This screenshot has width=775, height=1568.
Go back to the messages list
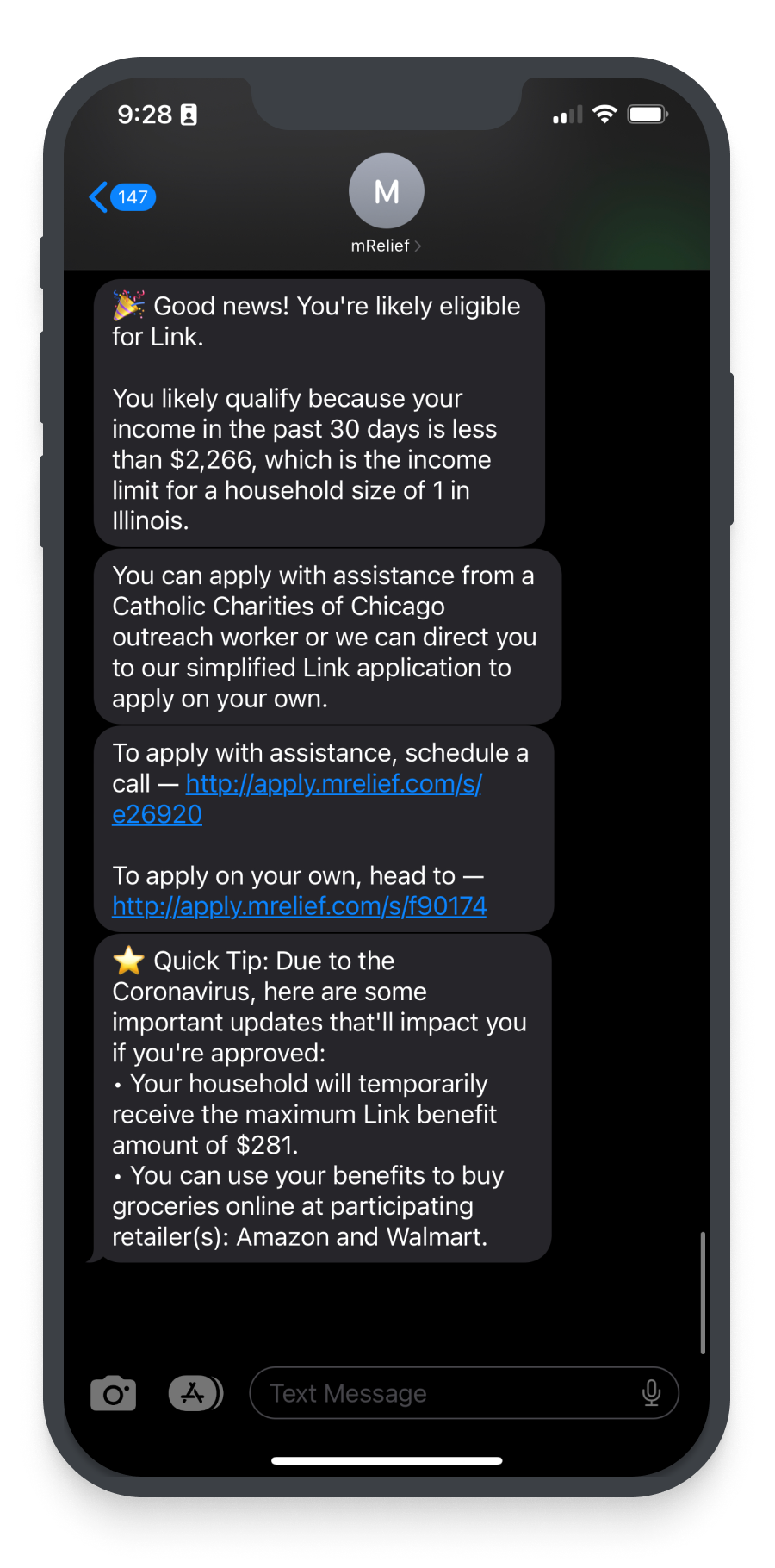coord(121,197)
